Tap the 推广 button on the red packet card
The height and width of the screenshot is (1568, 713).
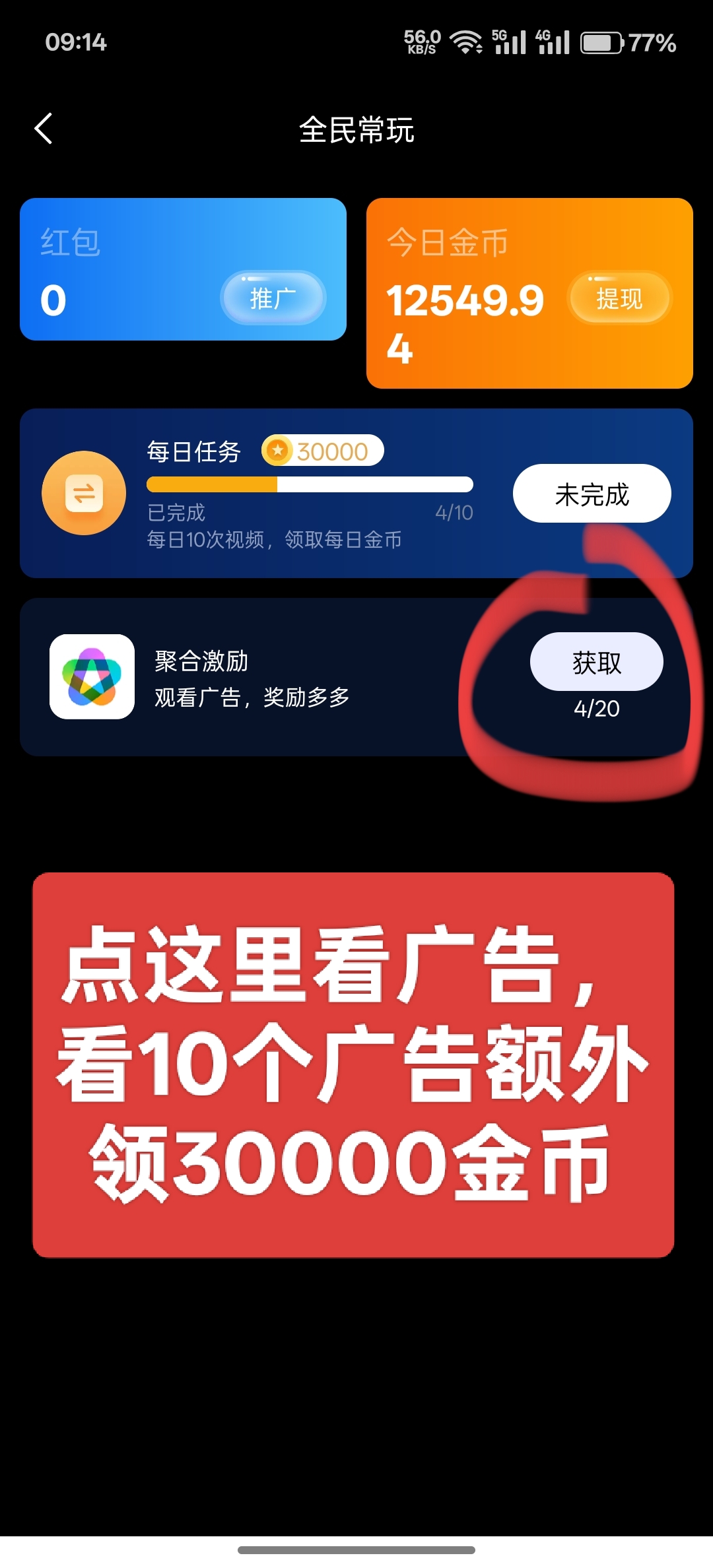point(273,298)
